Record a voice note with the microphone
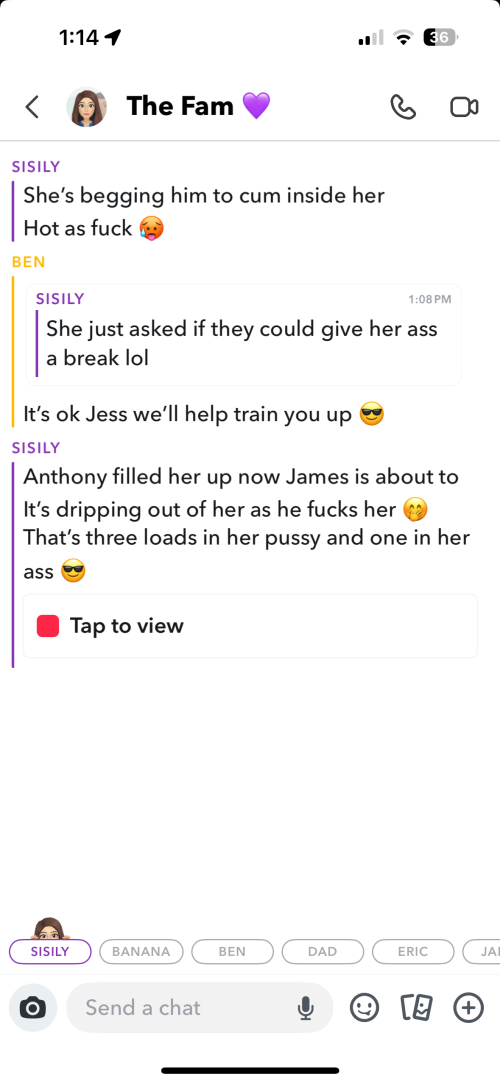 coord(305,1009)
